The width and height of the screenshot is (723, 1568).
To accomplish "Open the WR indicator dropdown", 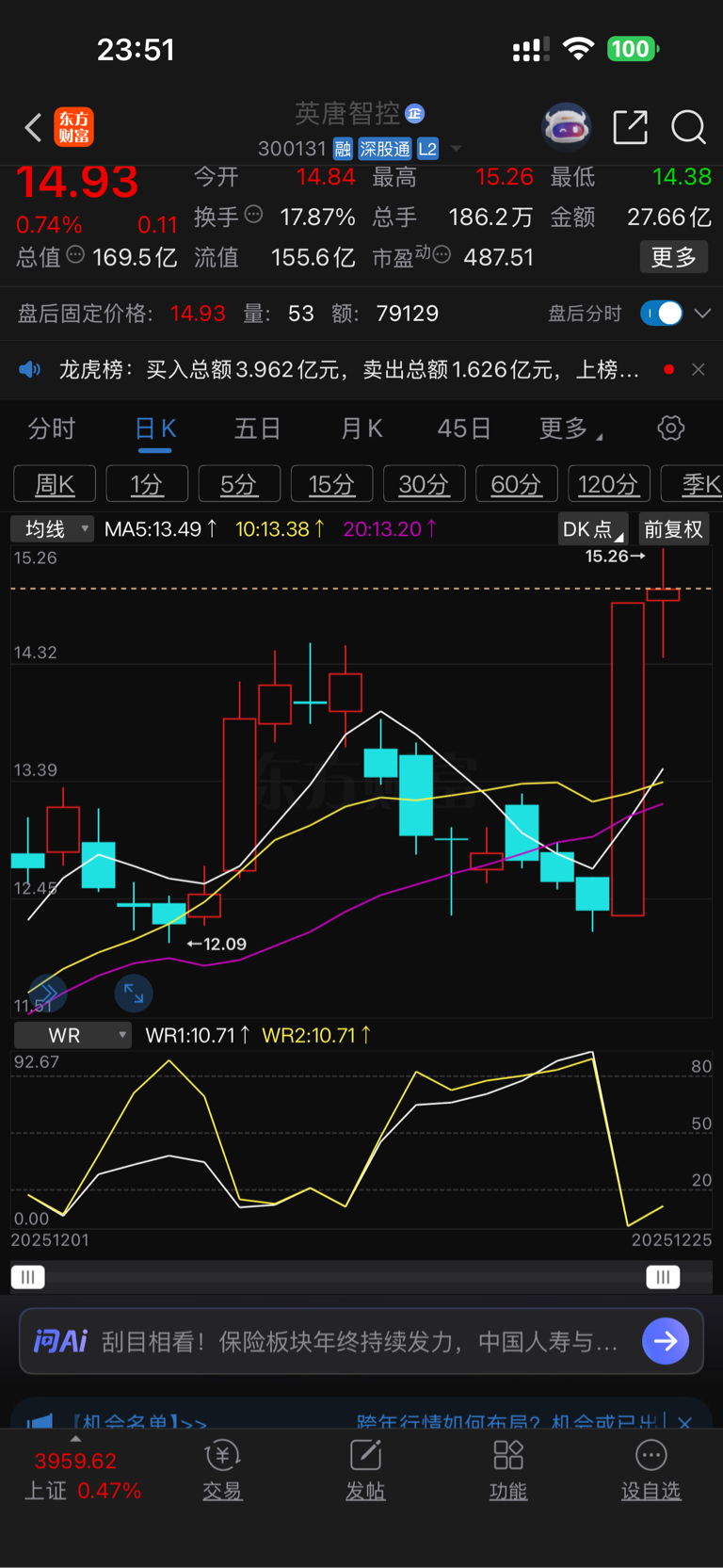I will [x=72, y=1035].
